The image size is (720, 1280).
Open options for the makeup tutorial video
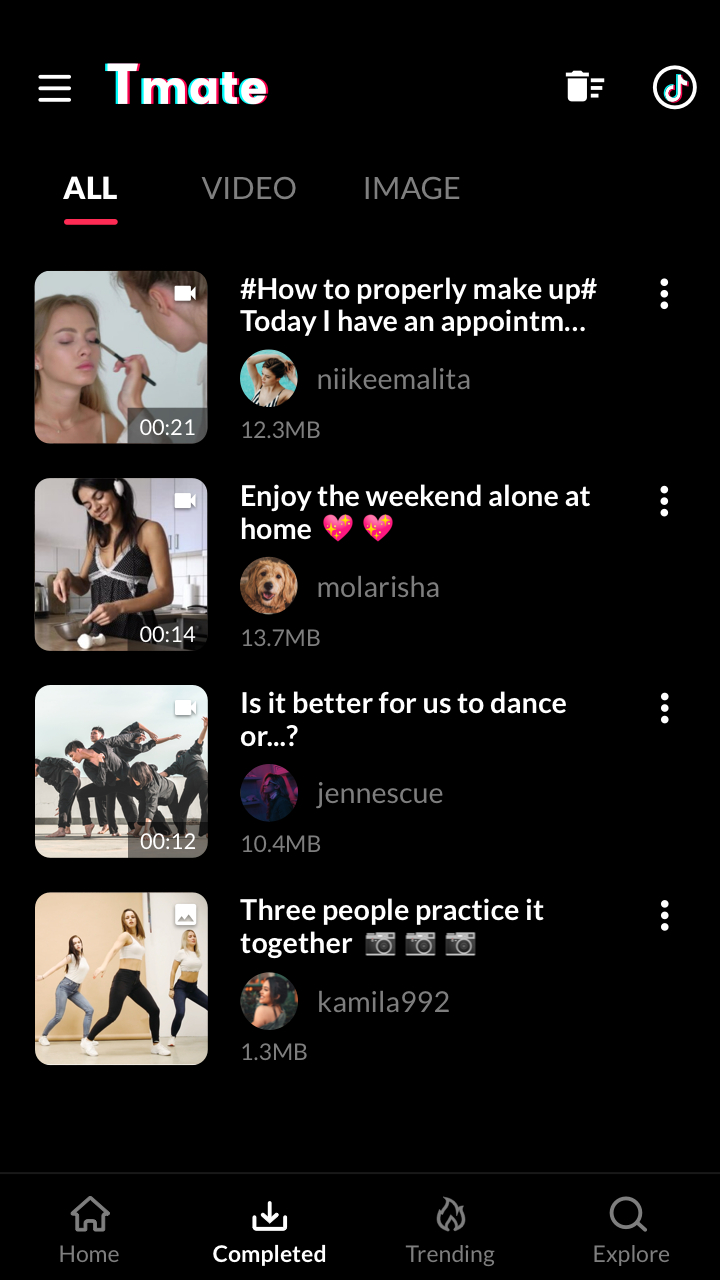pyautogui.click(x=663, y=294)
